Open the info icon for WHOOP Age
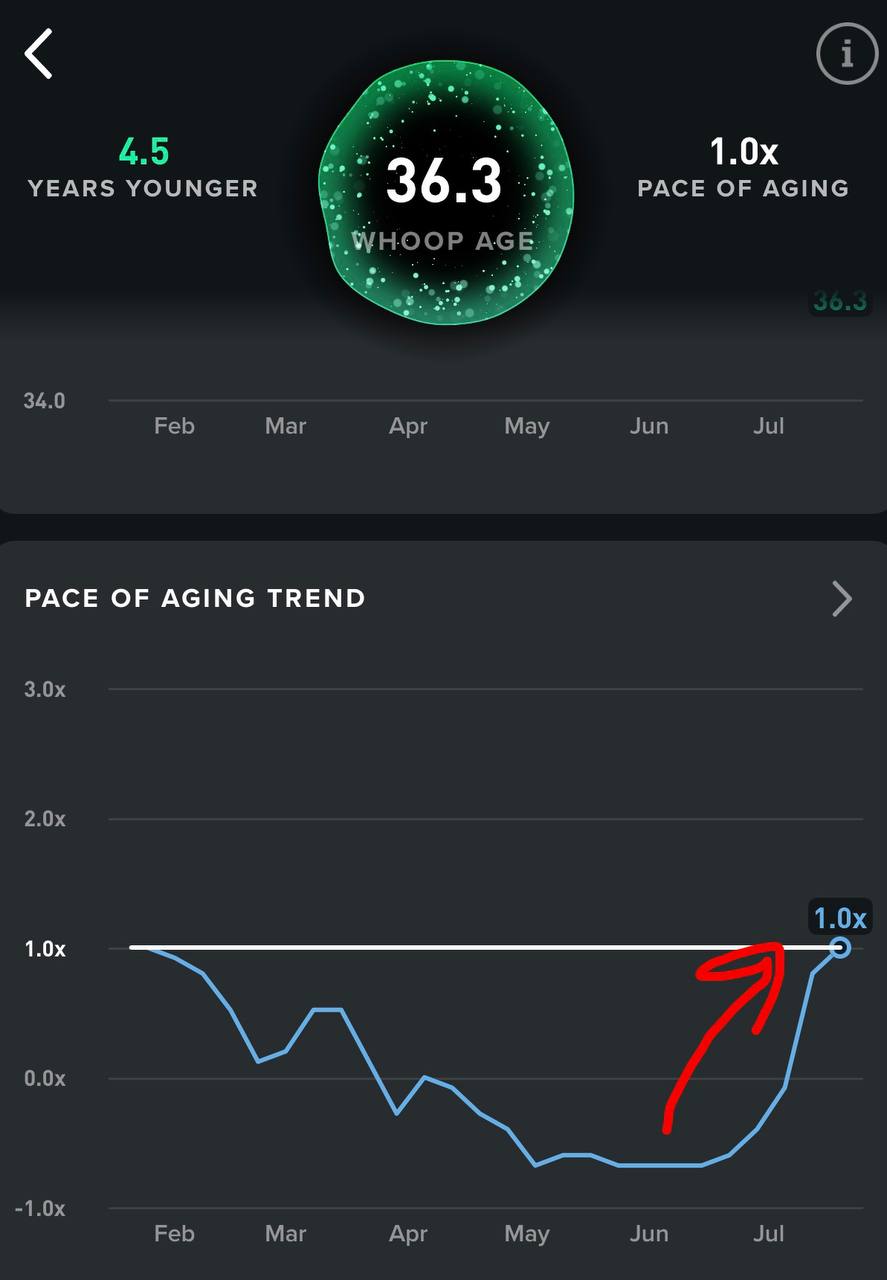The width and height of the screenshot is (887, 1280). [x=846, y=54]
